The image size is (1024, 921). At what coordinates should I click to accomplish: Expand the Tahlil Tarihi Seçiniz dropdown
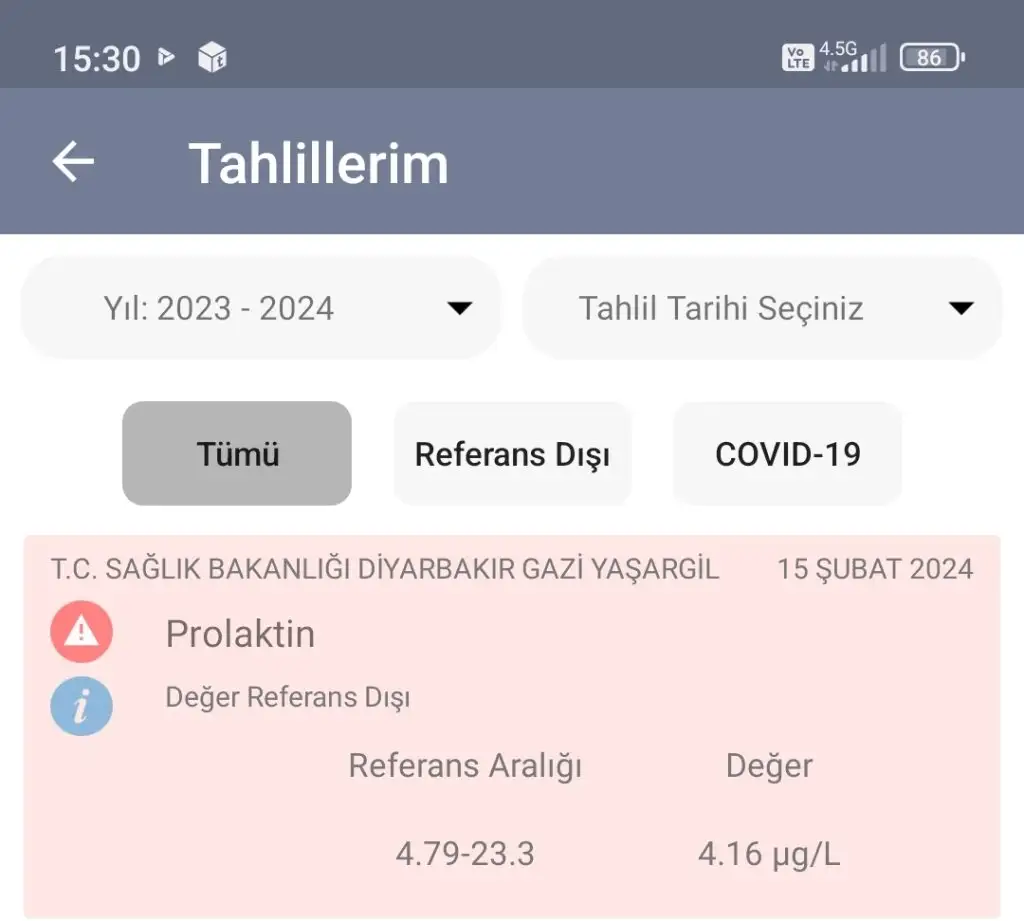pos(762,308)
